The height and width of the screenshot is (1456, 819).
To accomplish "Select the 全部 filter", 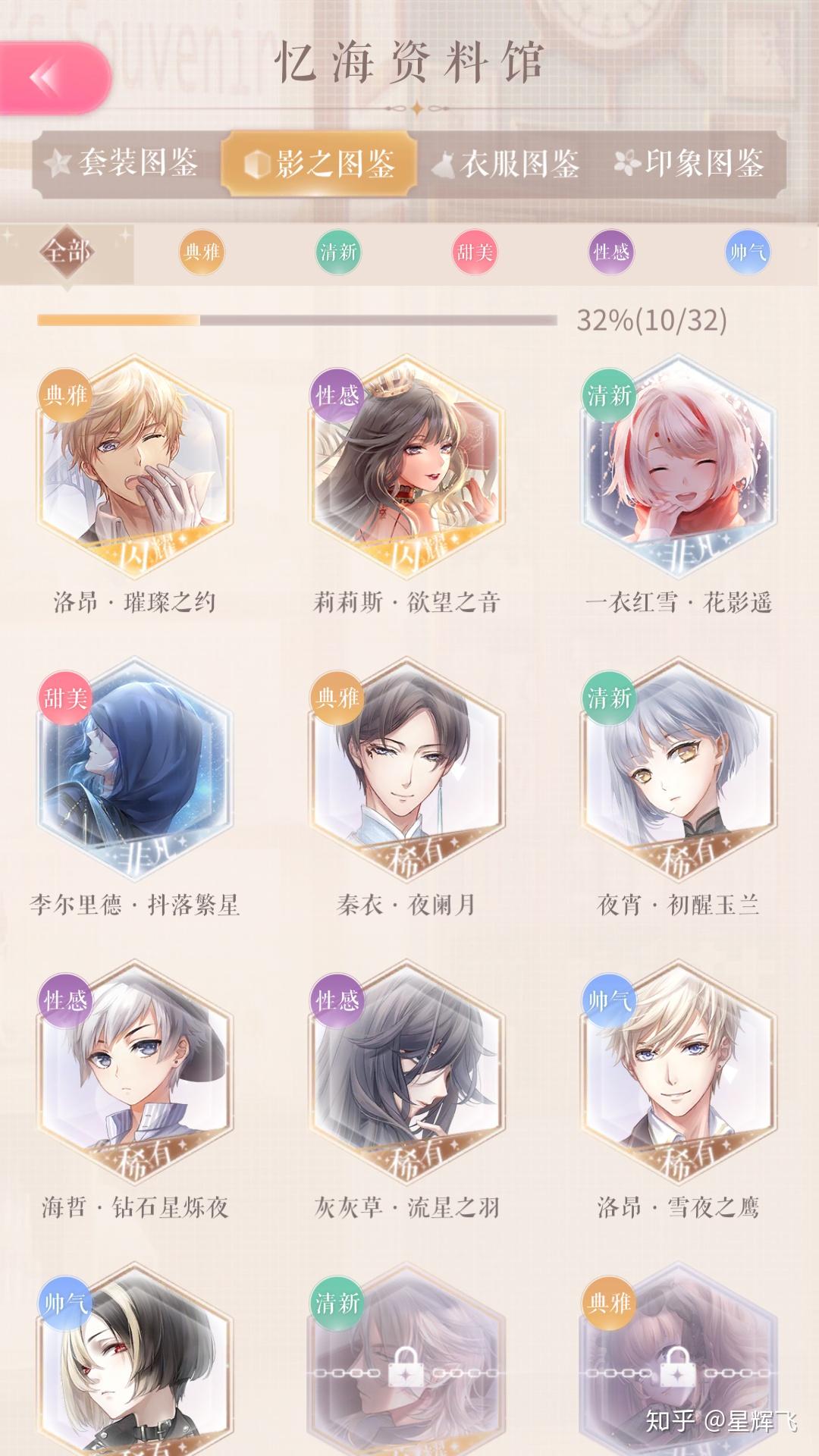I will pyautogui.click(x=67, y=252).
